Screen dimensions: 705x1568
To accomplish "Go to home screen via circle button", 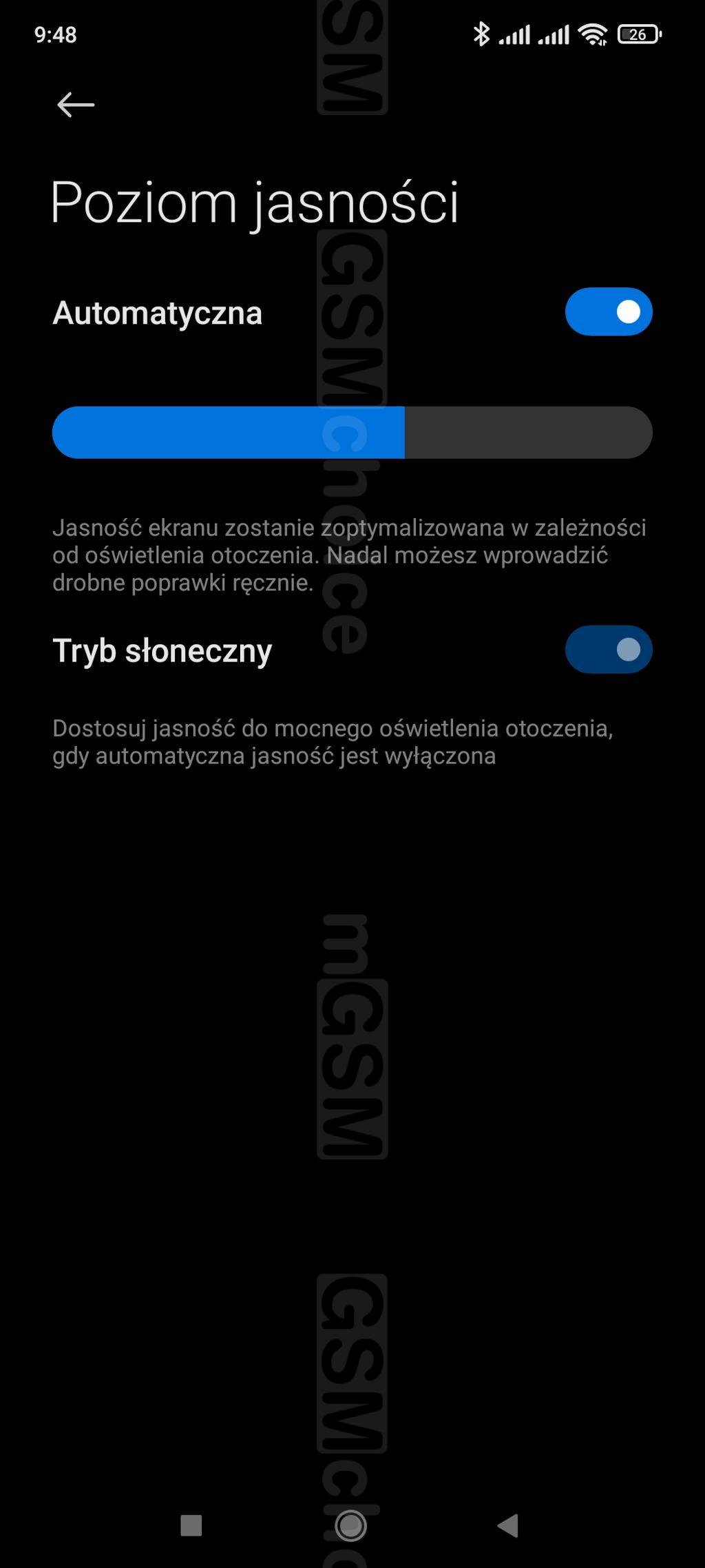I will (351, 1525).
